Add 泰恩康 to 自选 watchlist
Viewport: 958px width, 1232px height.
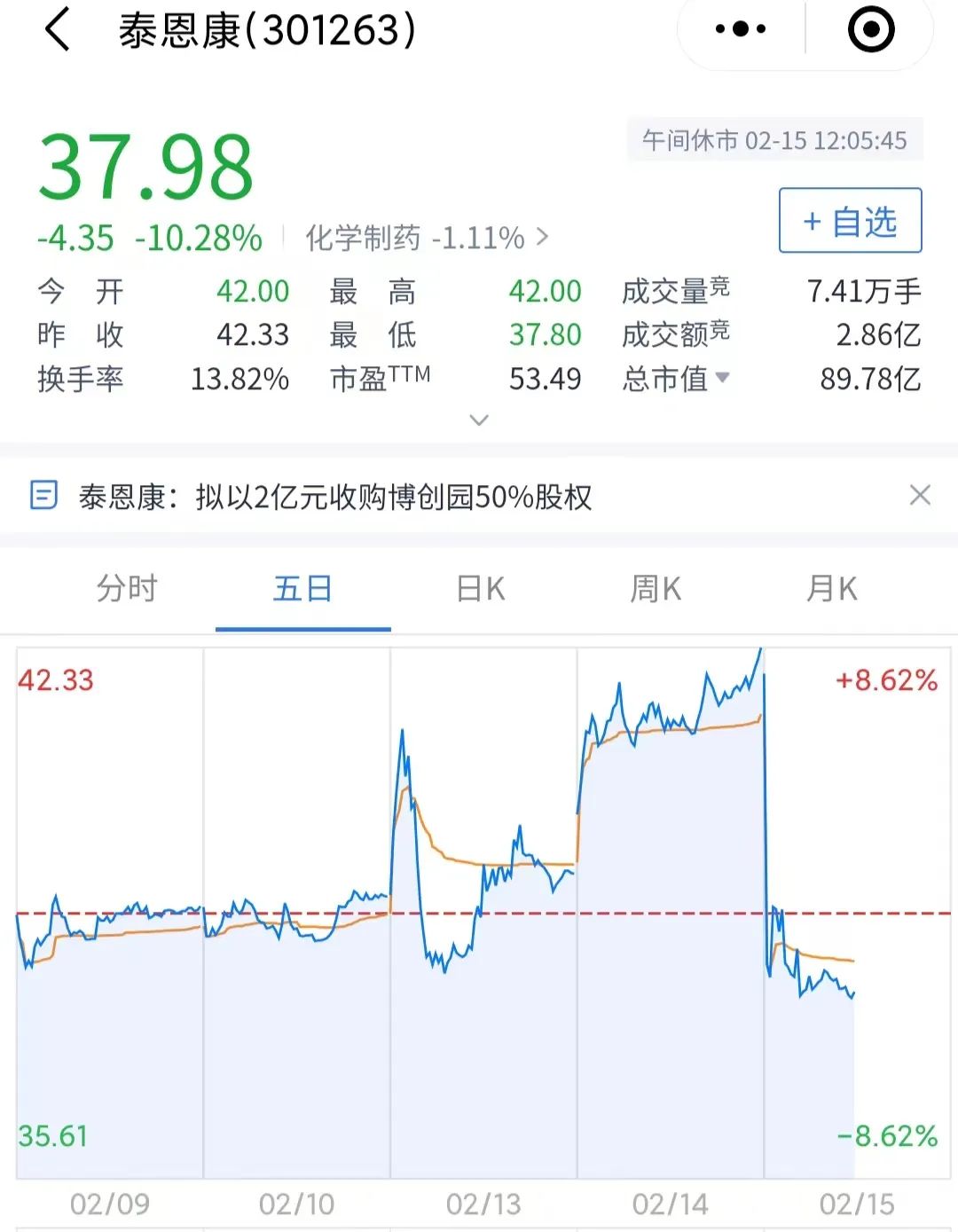point(850,221)
